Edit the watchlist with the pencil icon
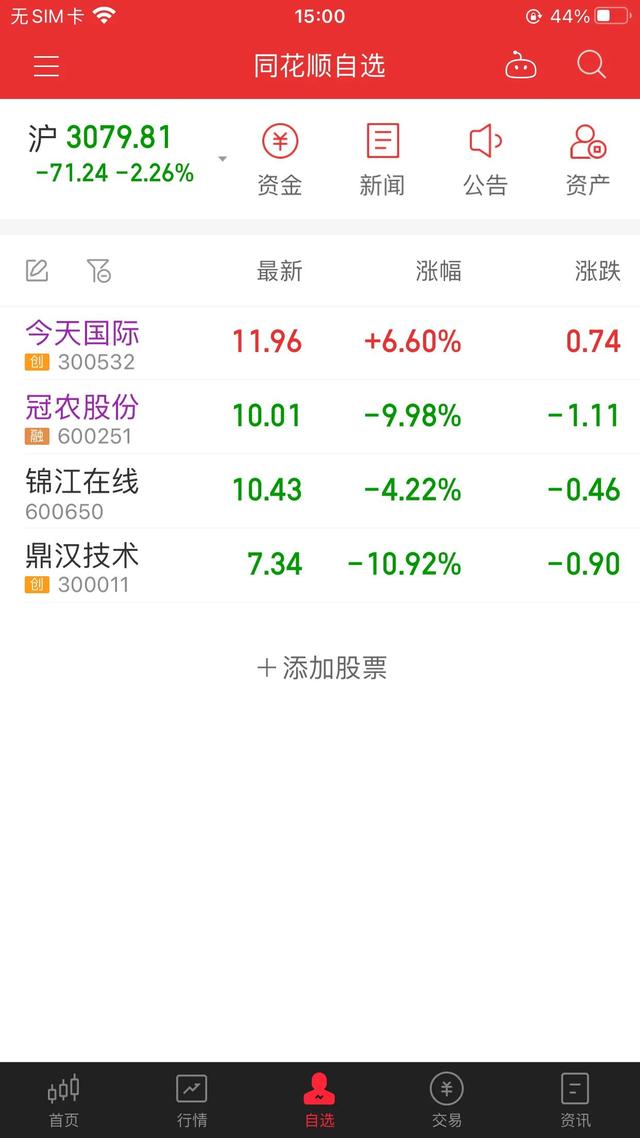The image size is (640, 1138). tap(37, 271)
